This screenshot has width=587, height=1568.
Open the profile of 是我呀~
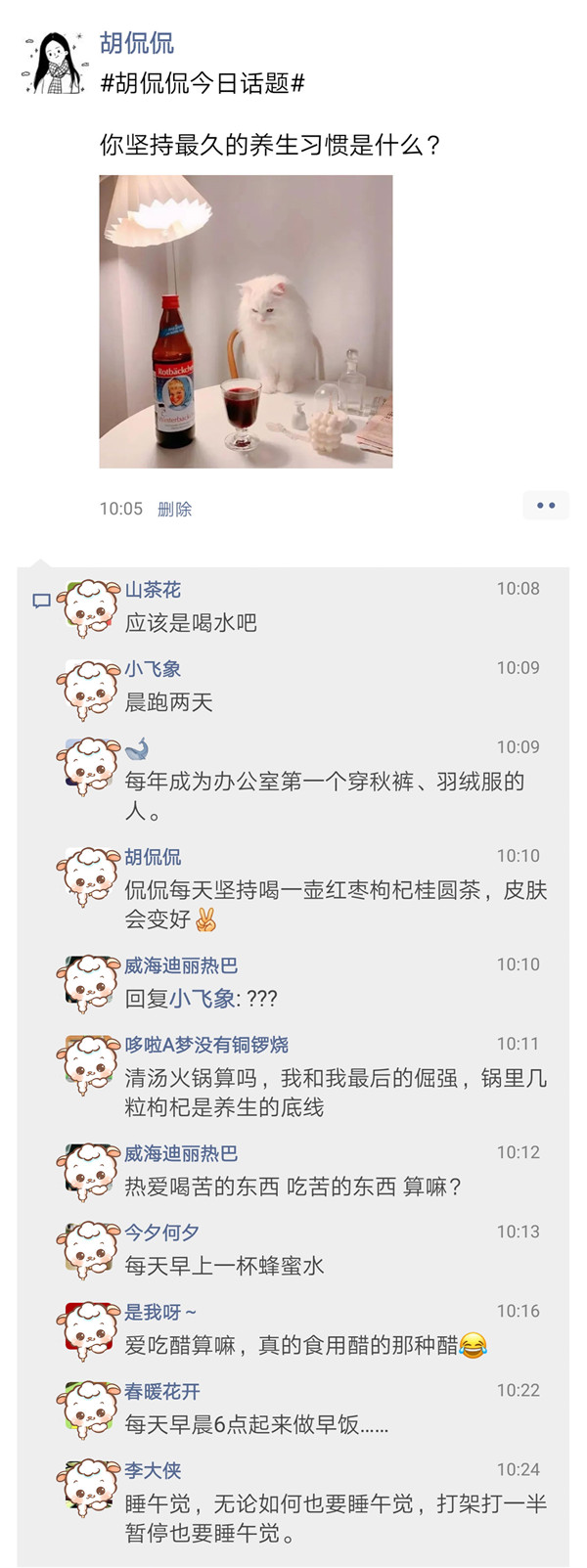point(160,1312)
